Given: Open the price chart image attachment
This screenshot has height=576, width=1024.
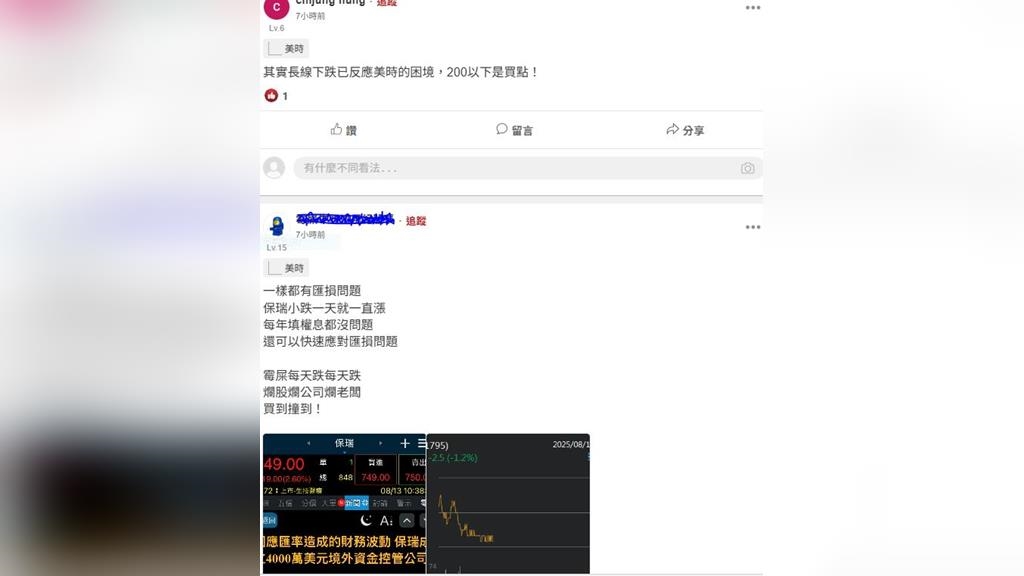Looking at the screenshot, I should click(x=508, y=503).
